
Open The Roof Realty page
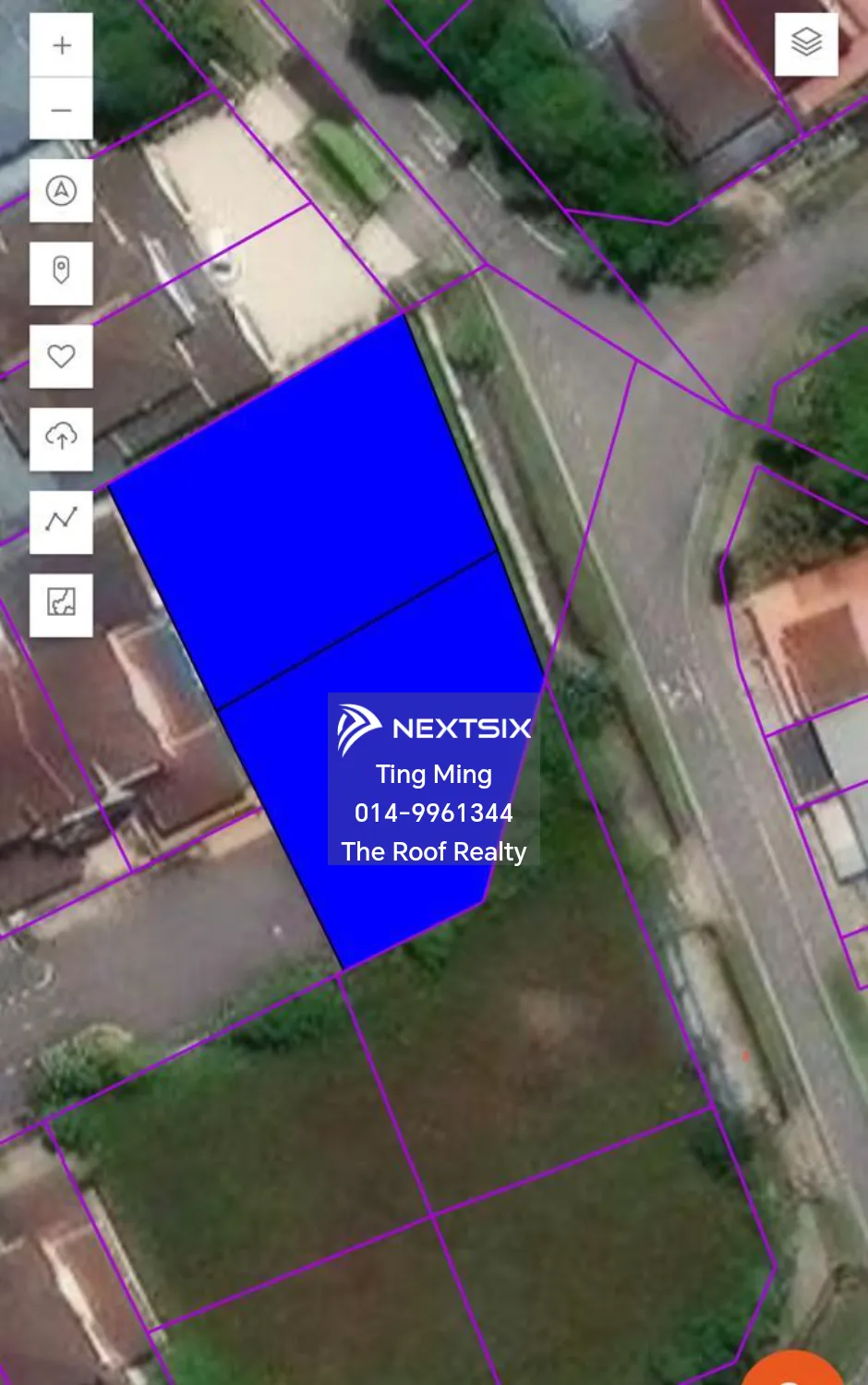(434, 851)
